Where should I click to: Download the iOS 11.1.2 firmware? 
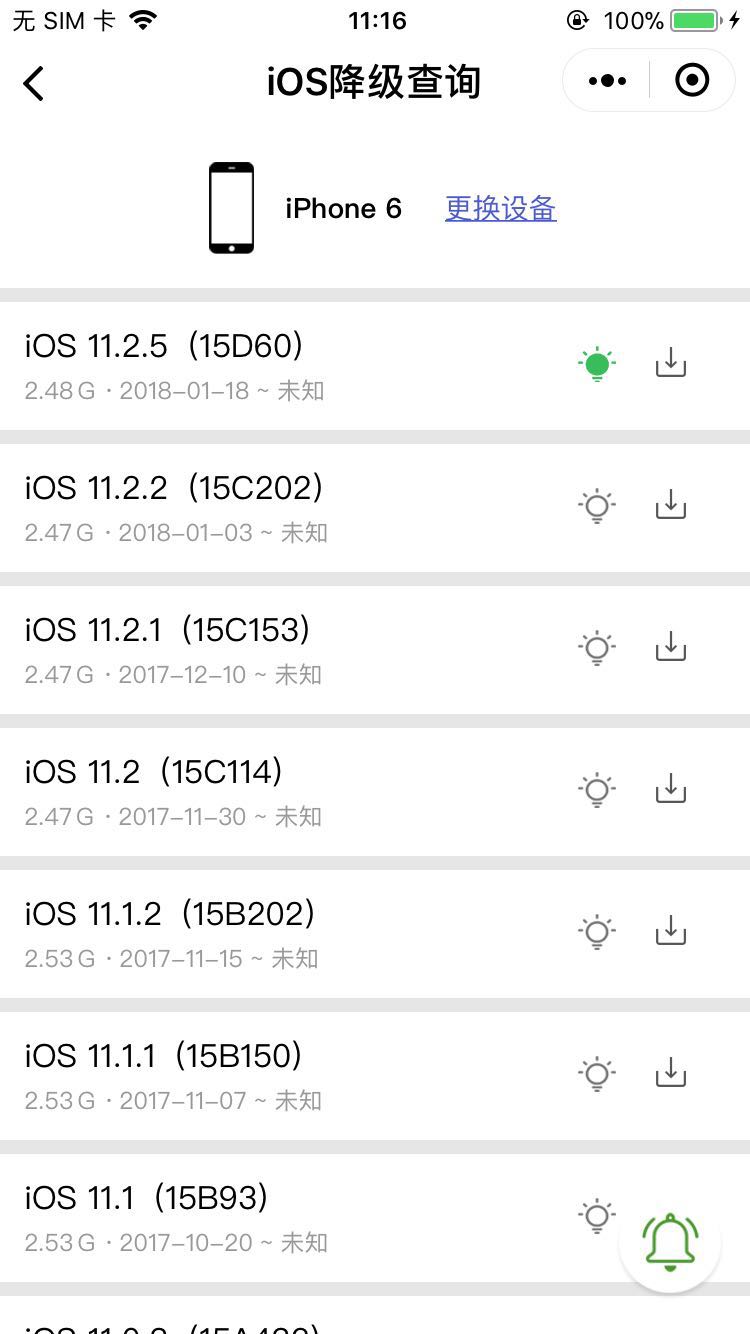coord(671,931)
